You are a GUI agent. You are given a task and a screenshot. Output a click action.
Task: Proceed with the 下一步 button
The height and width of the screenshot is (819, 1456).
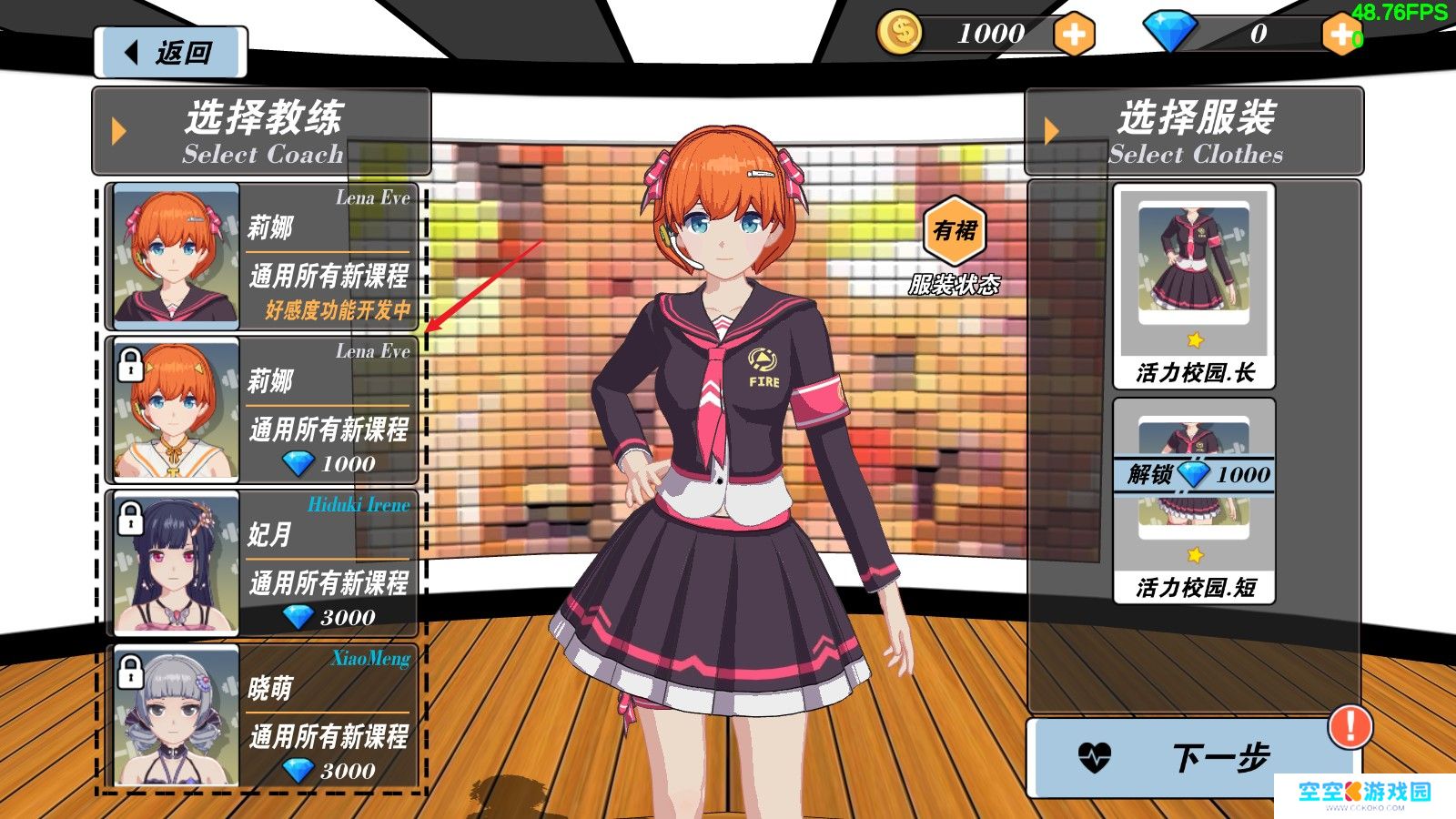pos(1192,756)
